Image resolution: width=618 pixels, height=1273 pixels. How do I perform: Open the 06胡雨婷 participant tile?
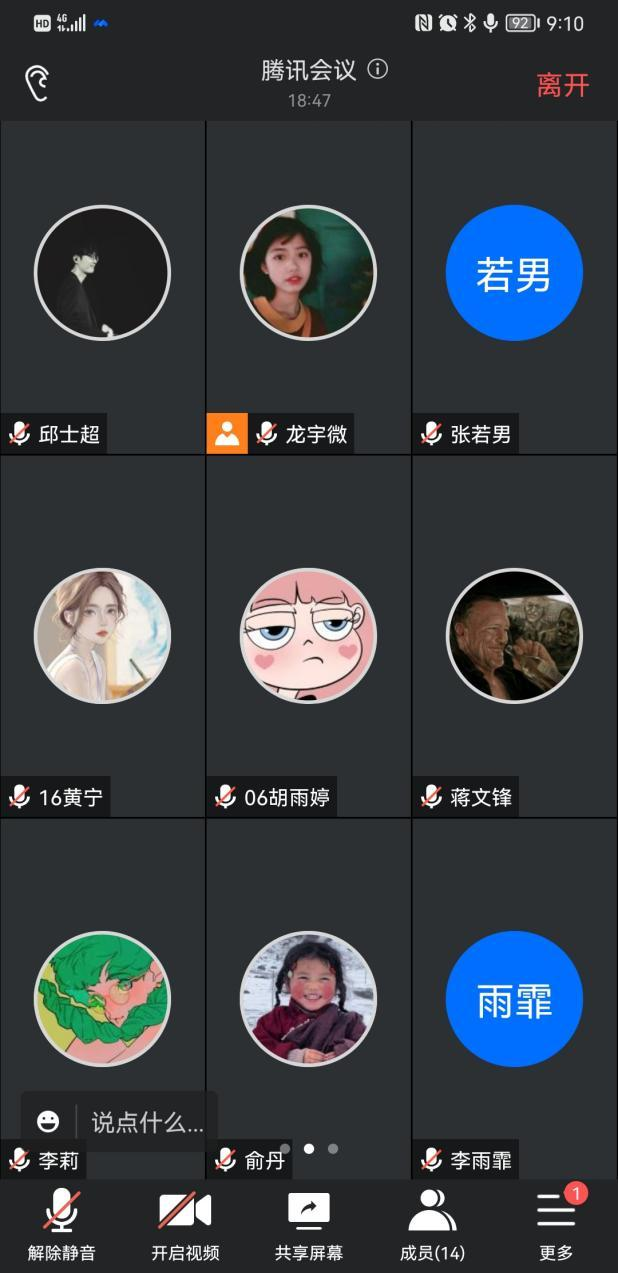308,636
